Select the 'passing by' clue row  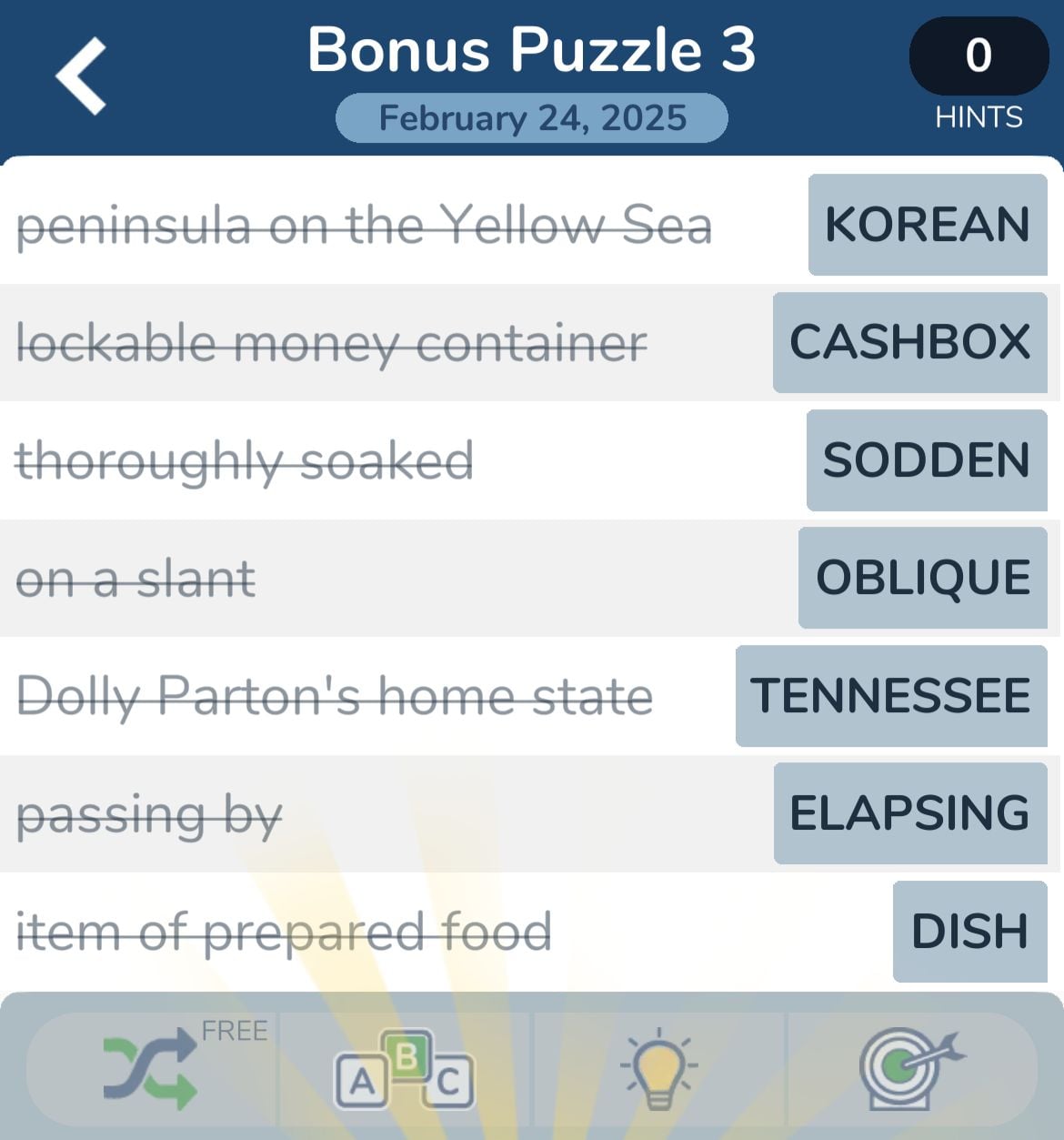point(149,814)
